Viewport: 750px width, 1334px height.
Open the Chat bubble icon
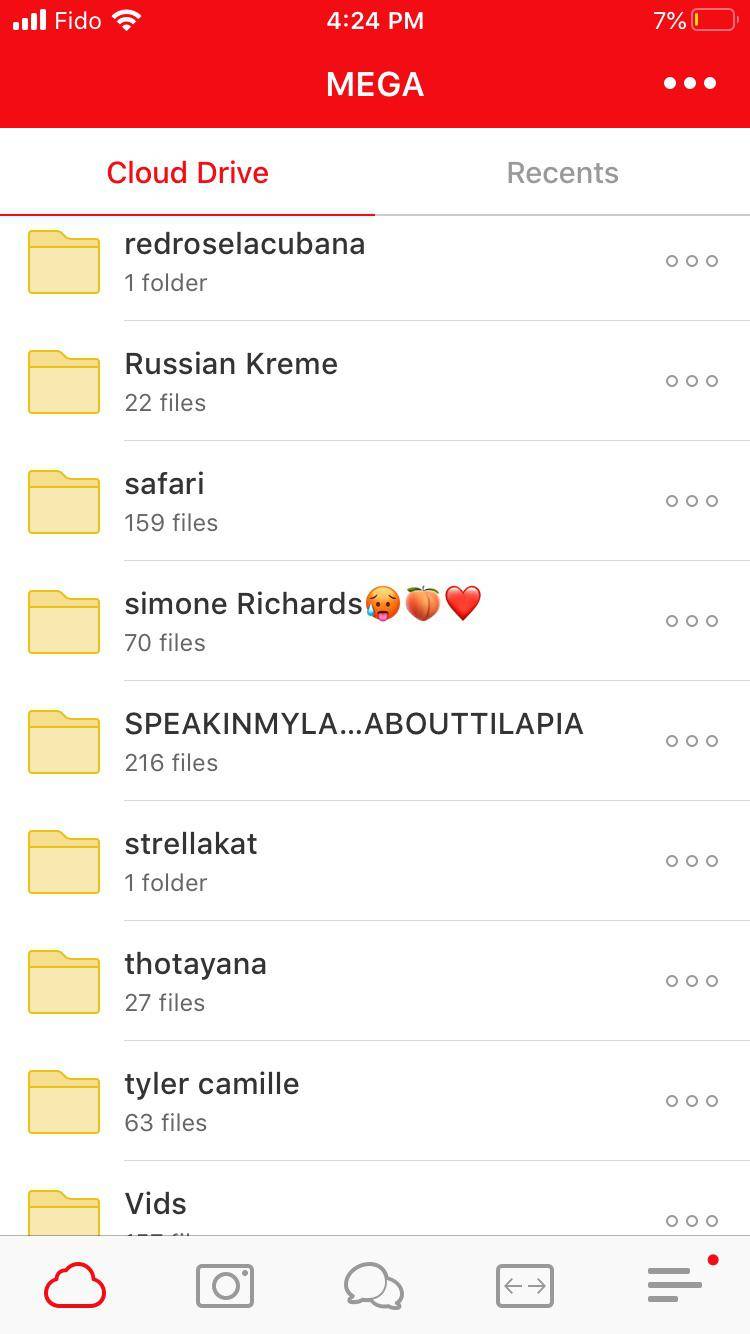374,1285
